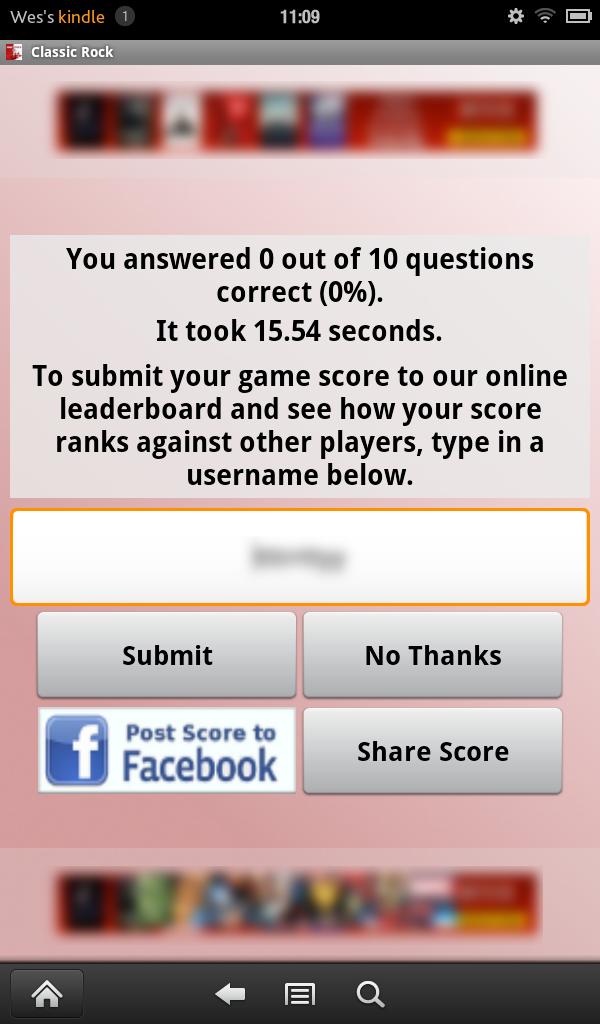Open the menu from the bottom bar
600x1024 pixels.
pyautogui.click(x=300, y=994)
